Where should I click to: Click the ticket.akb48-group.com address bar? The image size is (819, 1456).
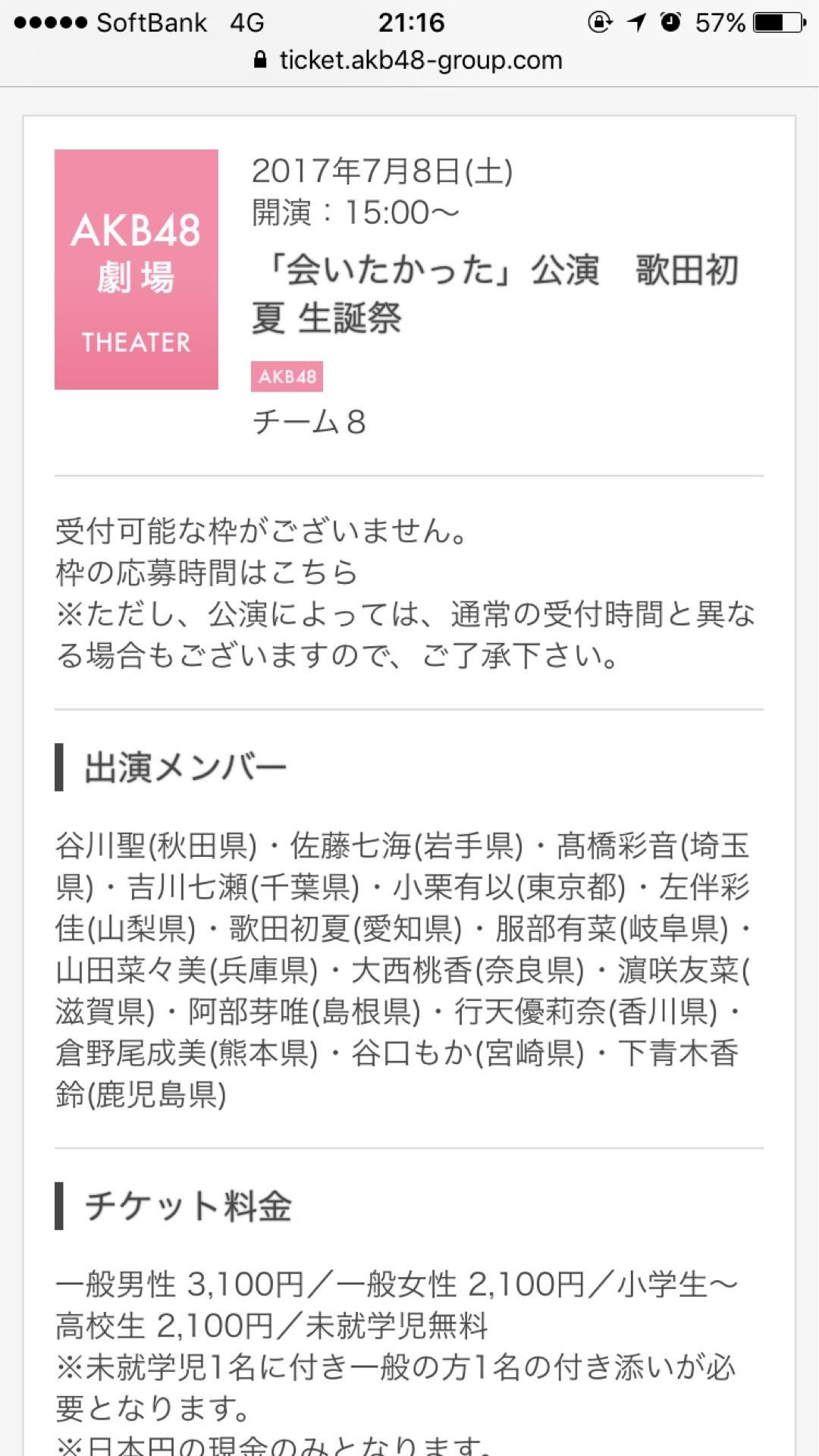point(419,60)
